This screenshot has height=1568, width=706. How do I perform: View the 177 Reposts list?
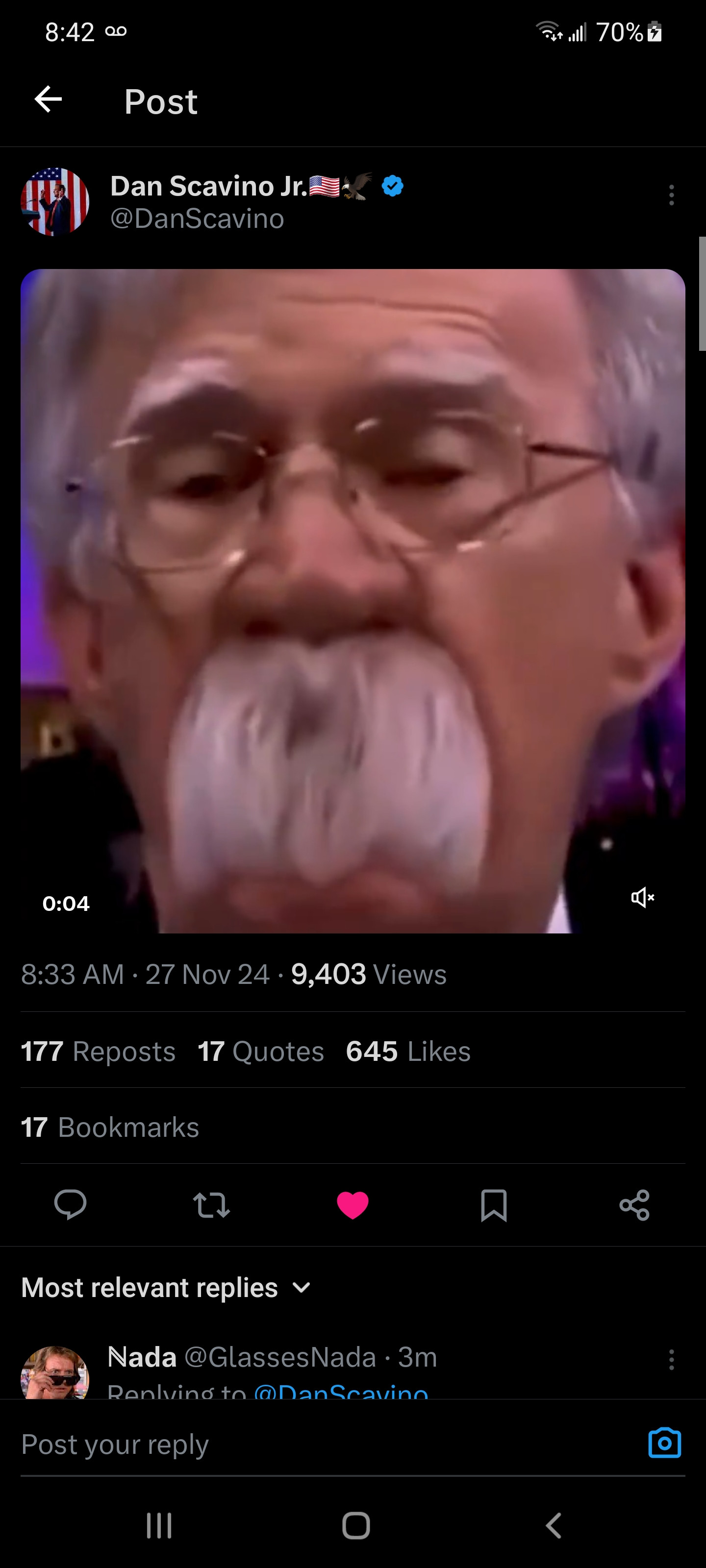point(98,1051)
